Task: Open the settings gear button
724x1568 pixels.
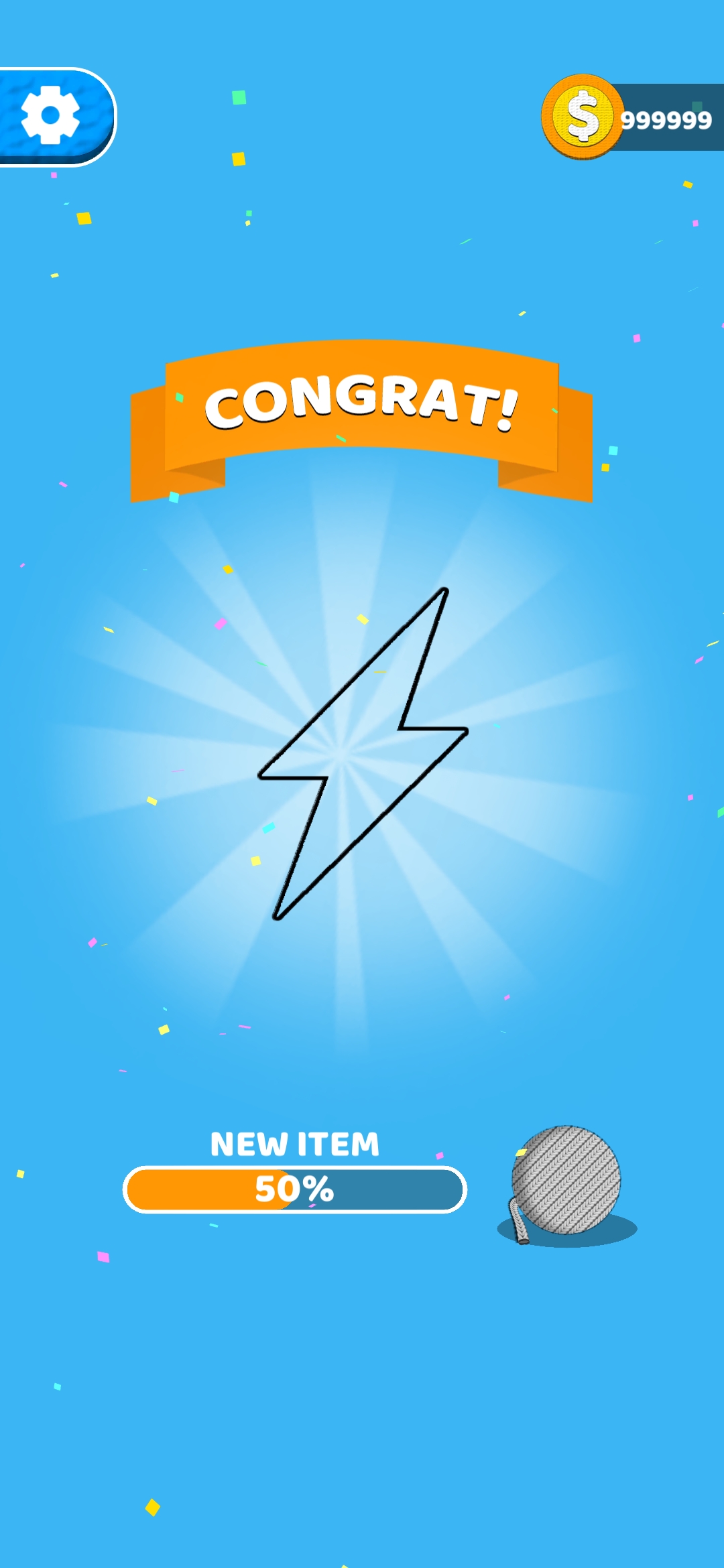Action: coord(51,115)
